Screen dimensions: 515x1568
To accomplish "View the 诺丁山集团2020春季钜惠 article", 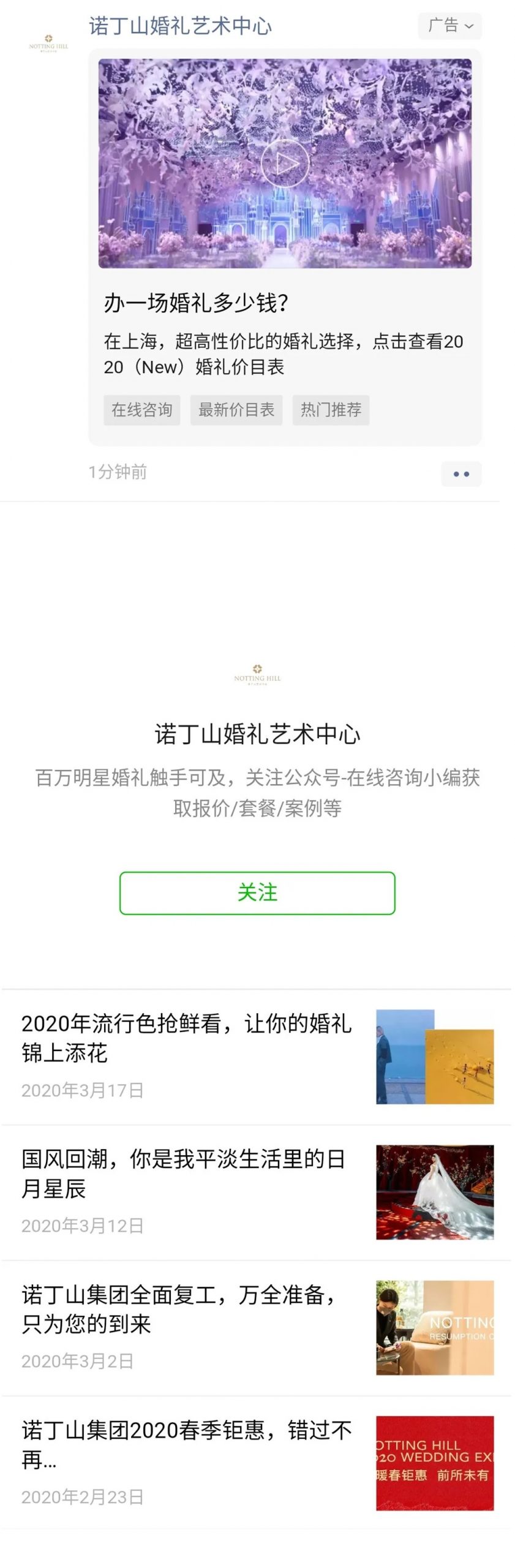I will tap(187, 1444).
